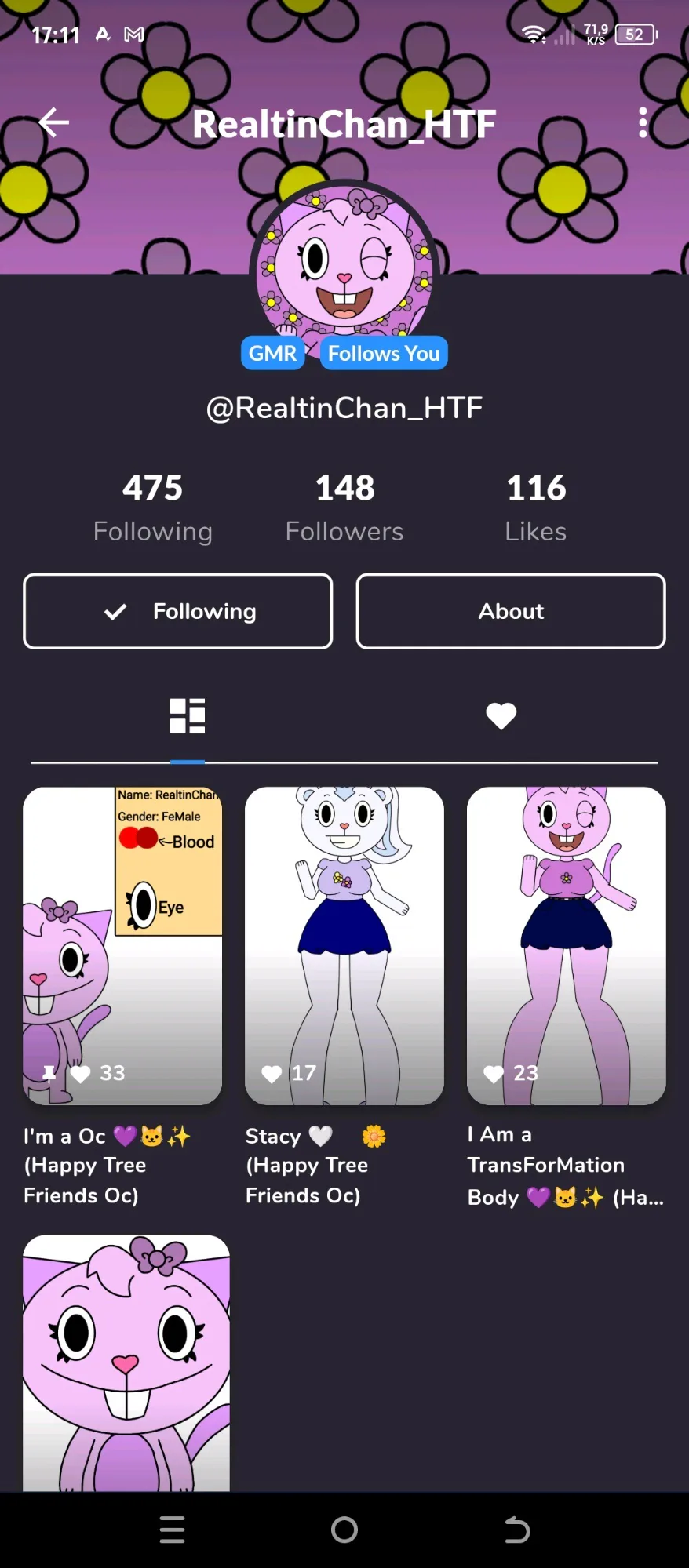Open the system recent apps button
Image resolution: width=689 pixels, height=1568 pixels.
(173, 1530)
